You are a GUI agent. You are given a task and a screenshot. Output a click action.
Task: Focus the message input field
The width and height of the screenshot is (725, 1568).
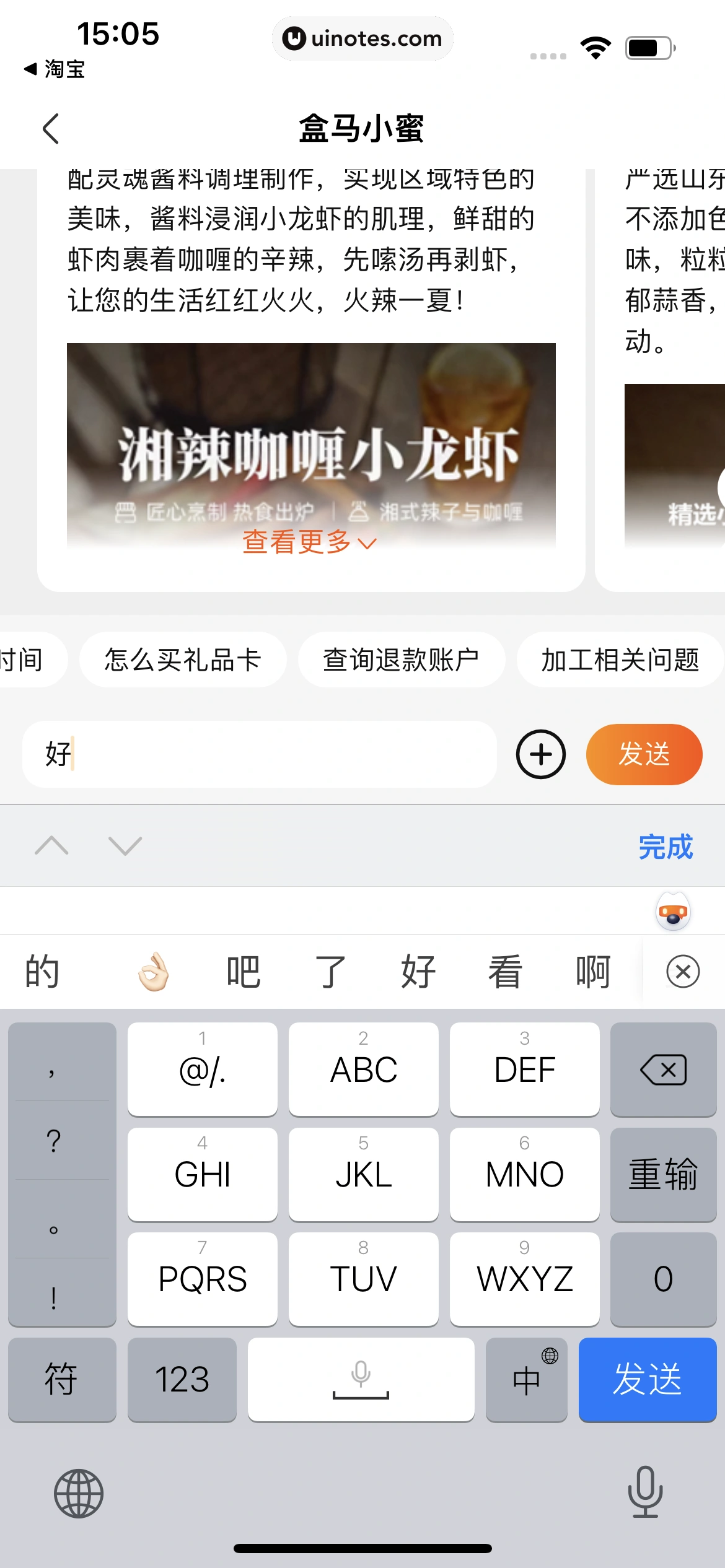coord(260,754)
